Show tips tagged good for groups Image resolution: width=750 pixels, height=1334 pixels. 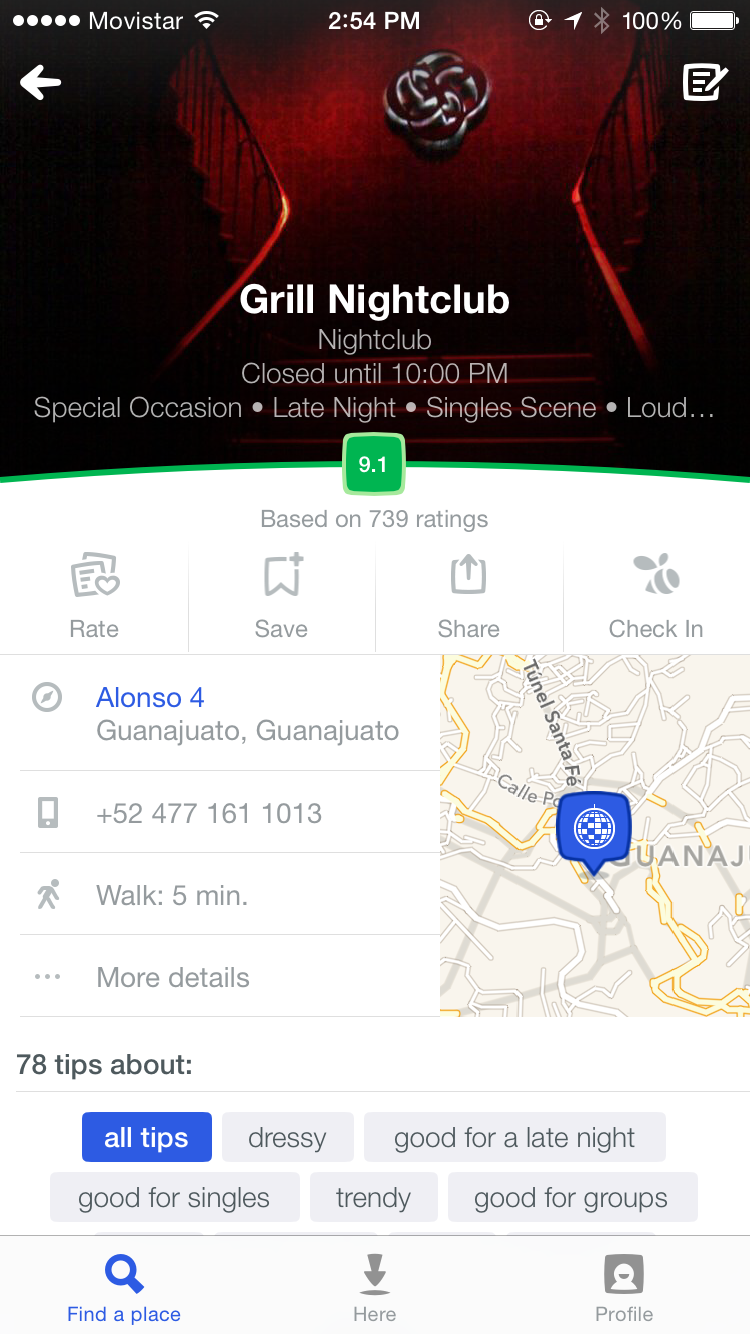pos(571,1198)
